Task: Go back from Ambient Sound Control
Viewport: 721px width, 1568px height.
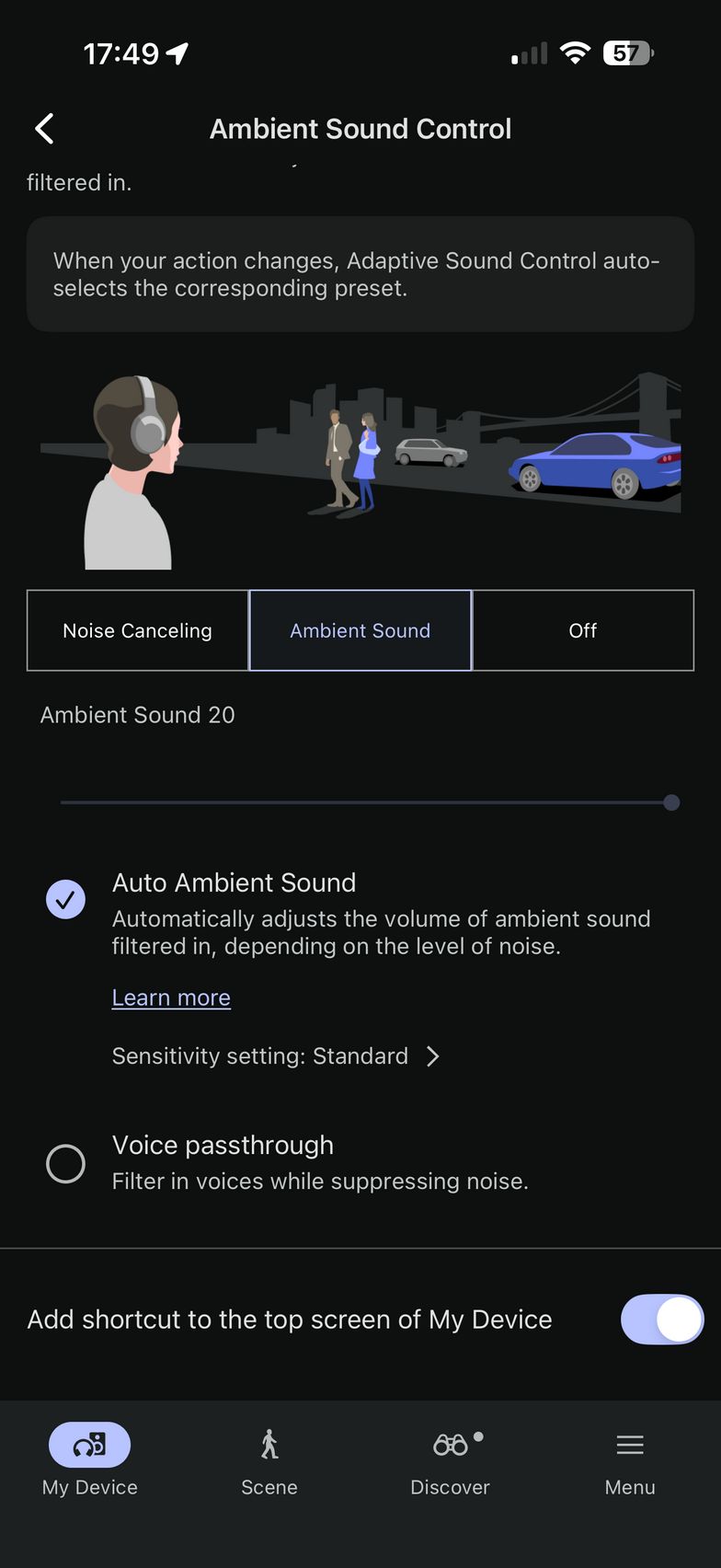Action: click(x=44, y=129)
